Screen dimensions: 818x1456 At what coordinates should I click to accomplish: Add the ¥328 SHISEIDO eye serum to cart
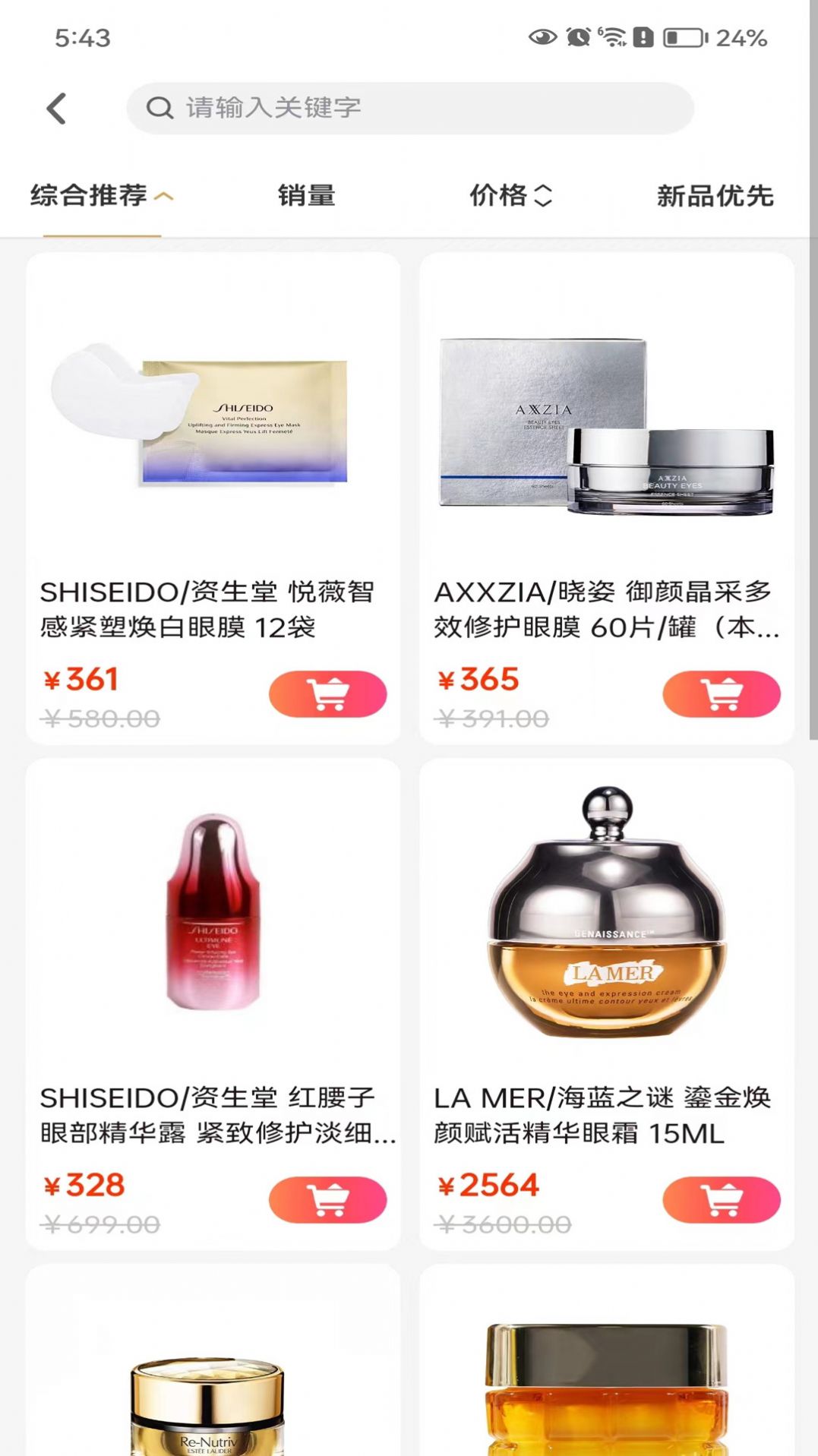click(327, 1199)
